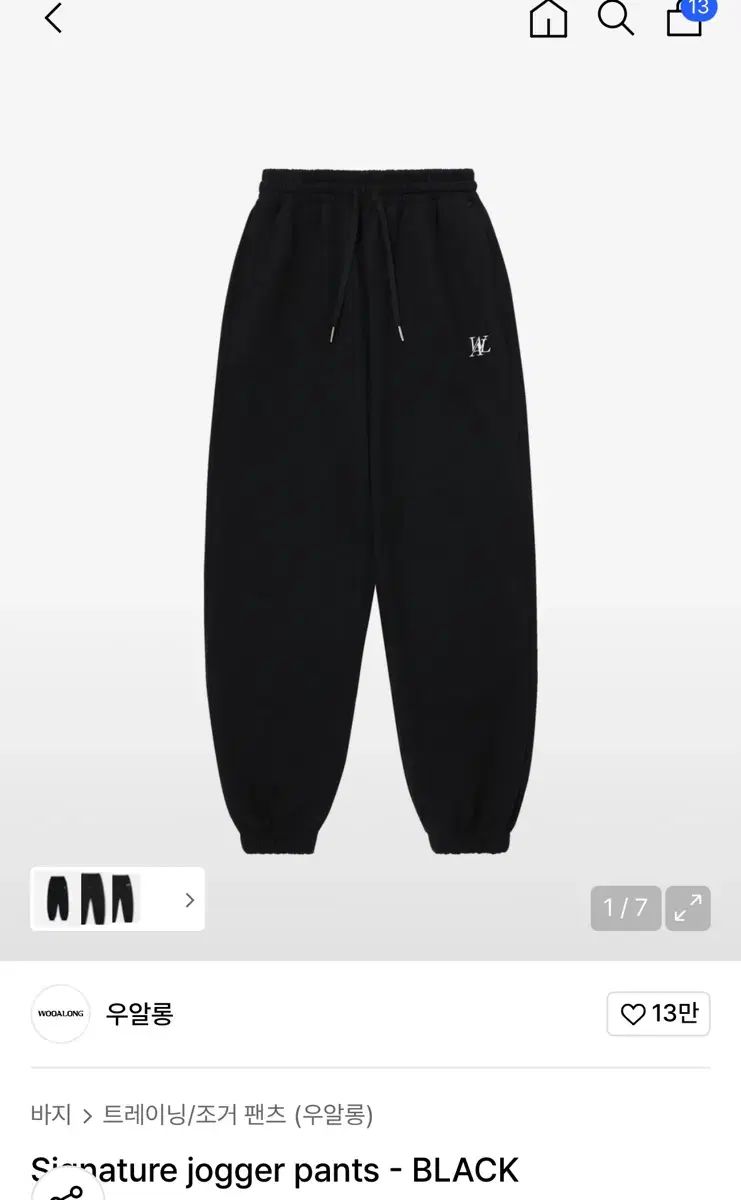The height and width of the screenshot is (1200, 741).
Task: Tap the WOOALONG circular brand logo
Action: (x=60, y=1014)
